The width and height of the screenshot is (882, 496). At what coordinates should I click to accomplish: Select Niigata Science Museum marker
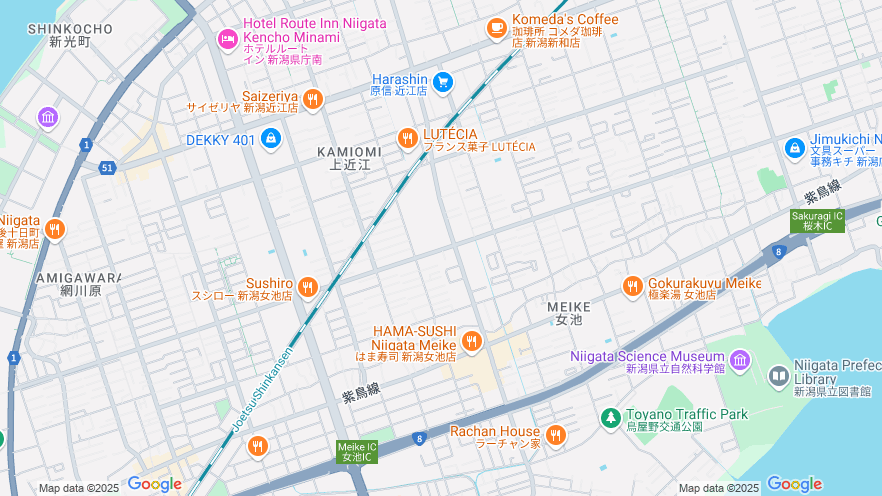click(x=740, y=359)
